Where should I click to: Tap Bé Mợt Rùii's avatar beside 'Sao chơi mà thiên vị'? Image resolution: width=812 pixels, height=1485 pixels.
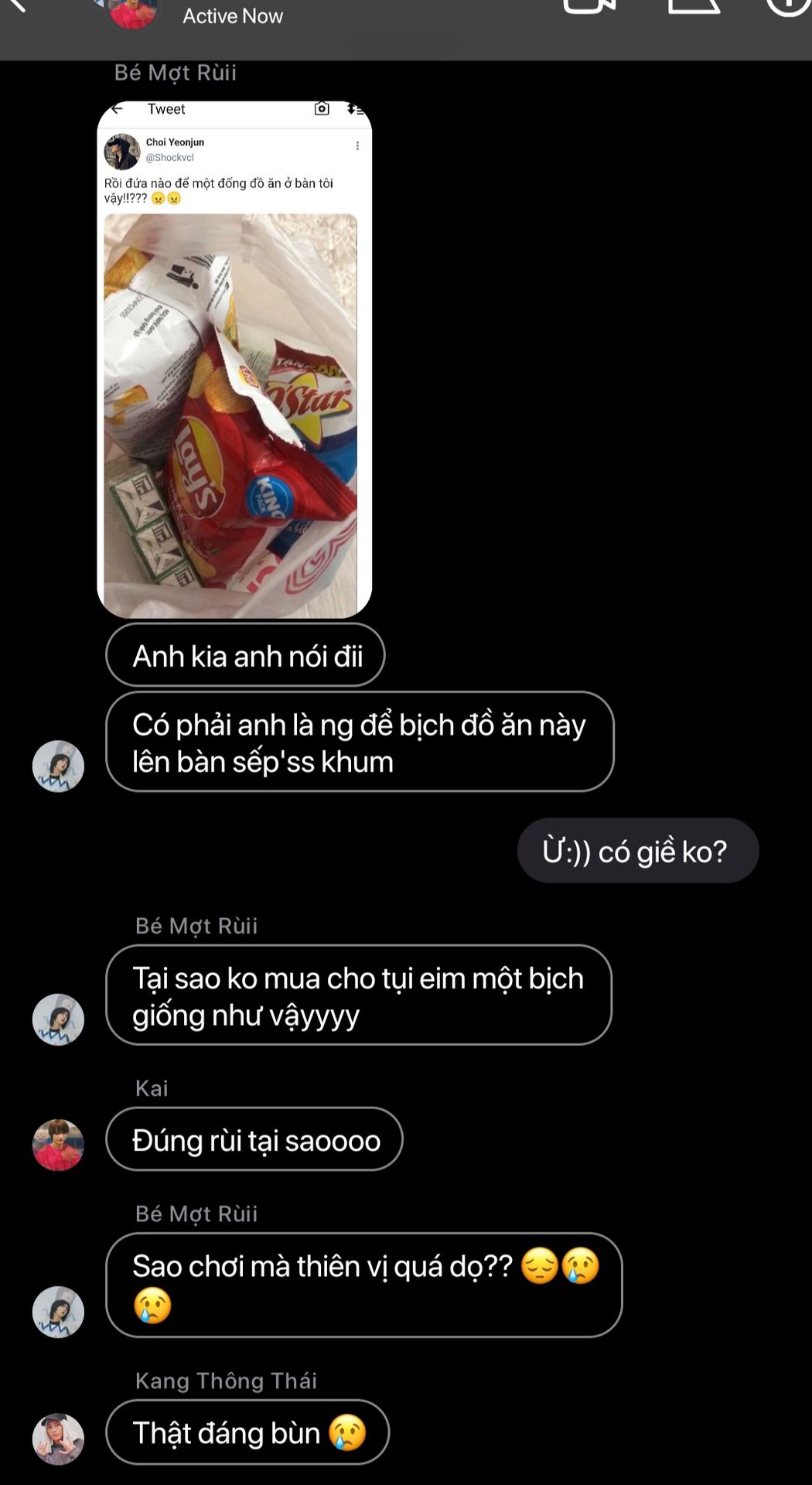coord(58,1312)
